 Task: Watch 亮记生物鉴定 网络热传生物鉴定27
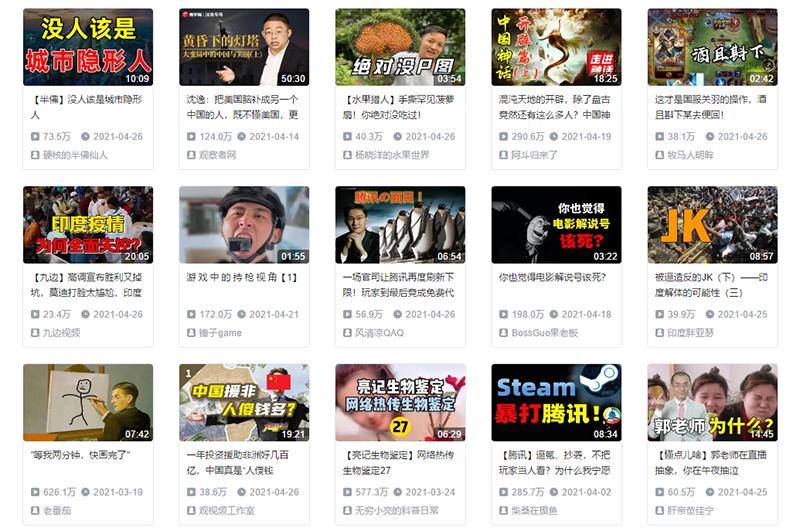400,402
